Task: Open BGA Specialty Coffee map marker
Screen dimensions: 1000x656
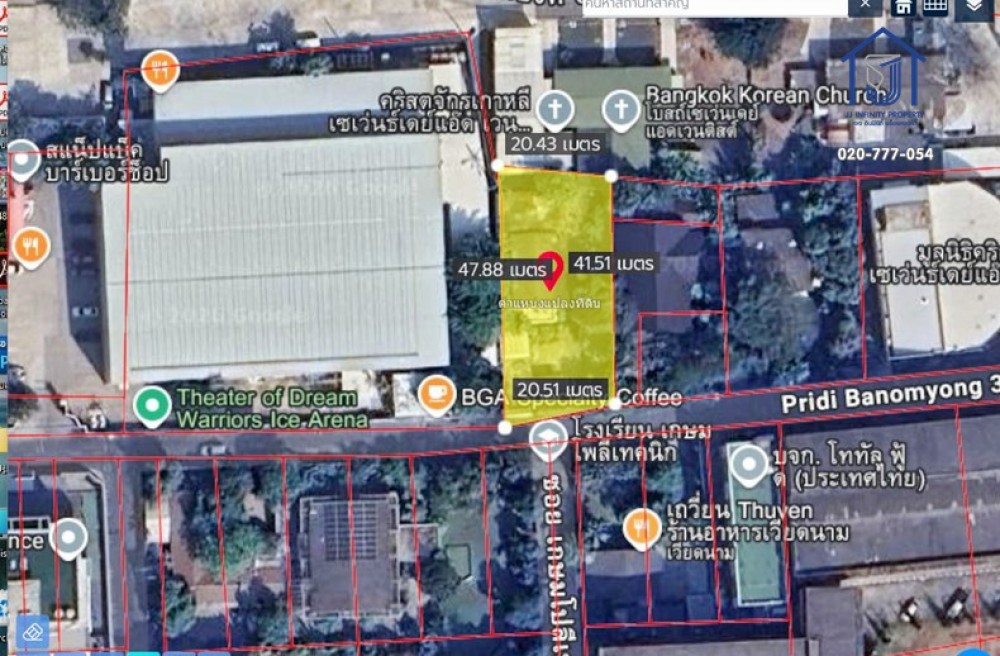Action: [x=436, y=396]
